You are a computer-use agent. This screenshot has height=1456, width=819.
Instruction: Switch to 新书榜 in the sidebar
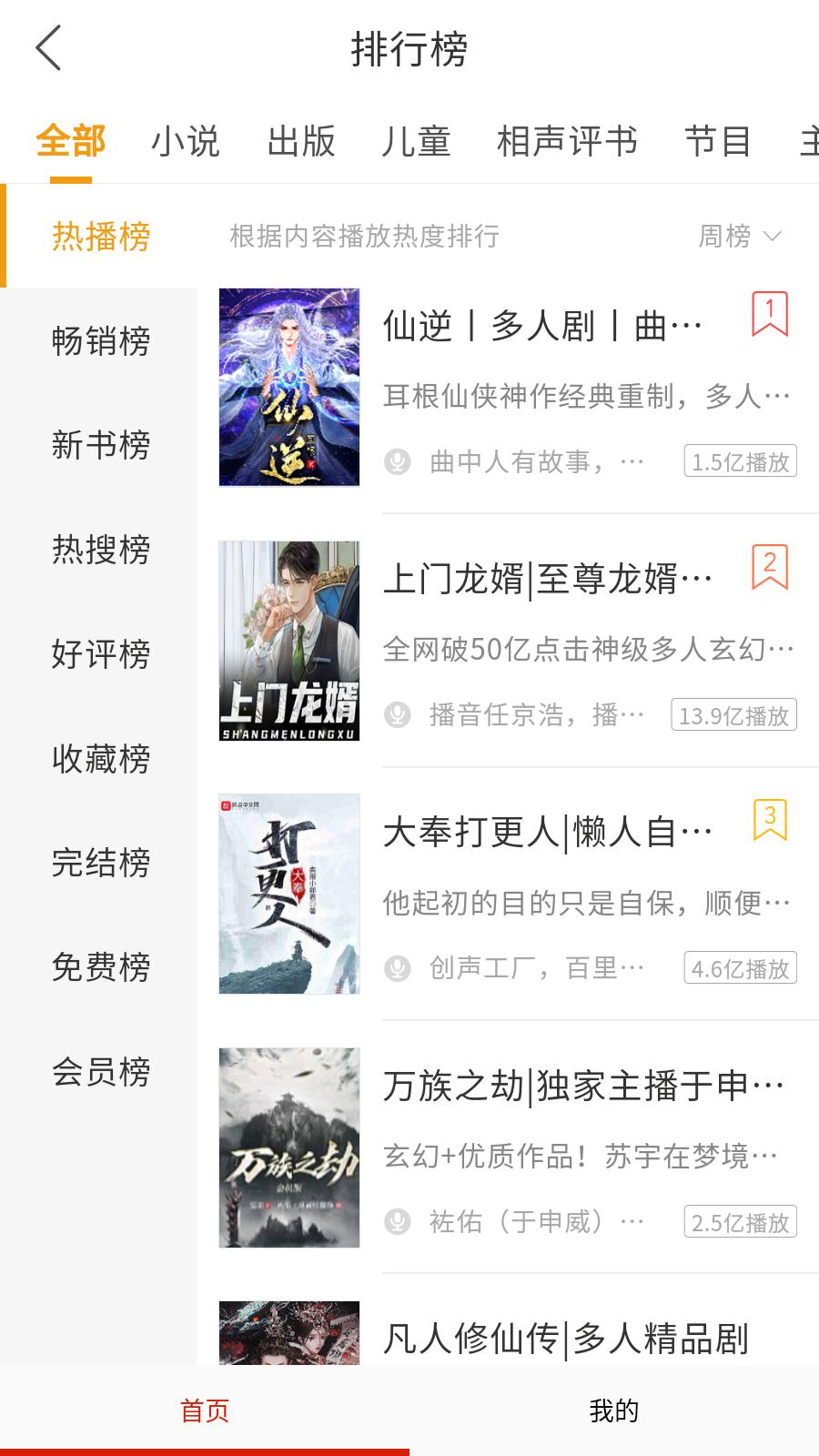coord(100,445)
